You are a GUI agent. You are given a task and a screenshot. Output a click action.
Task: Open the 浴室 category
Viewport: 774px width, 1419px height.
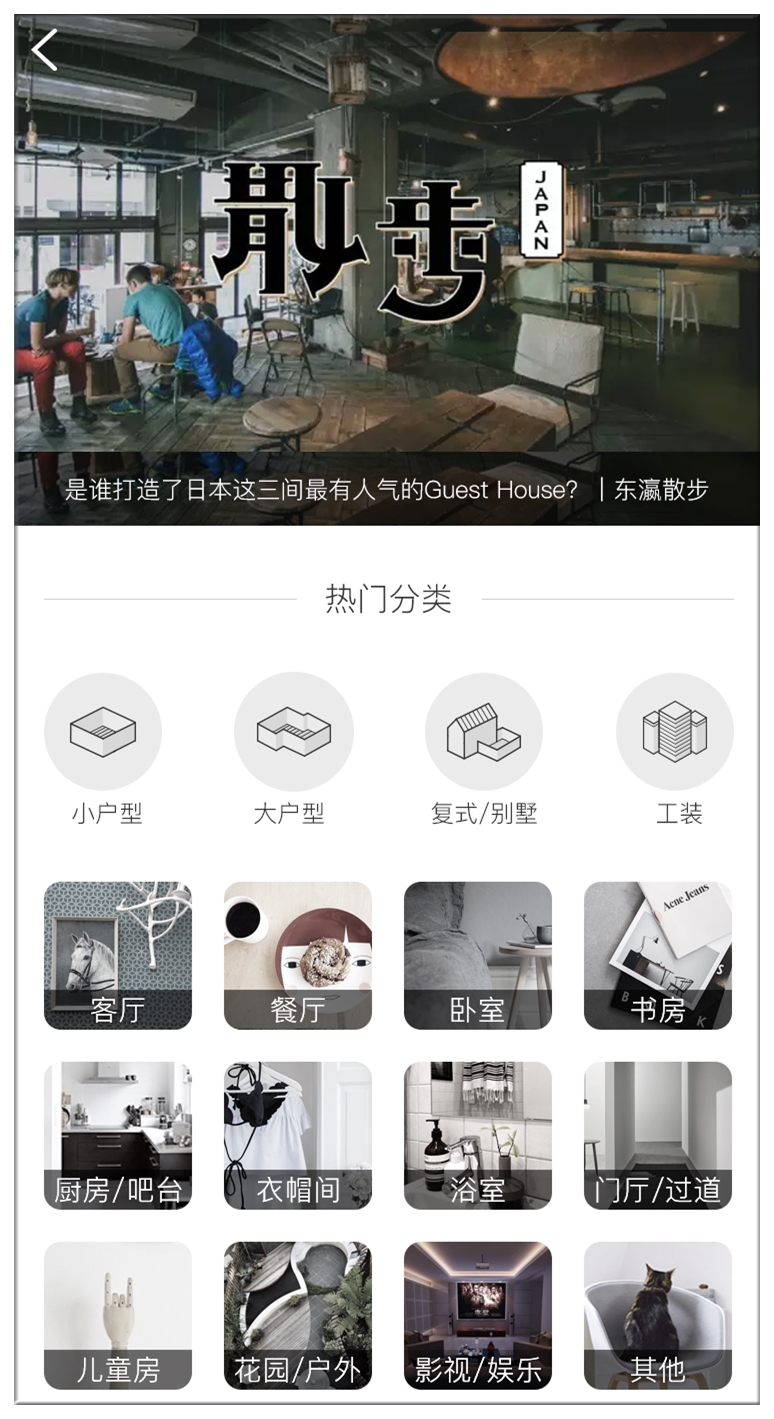coord(478,1136)
